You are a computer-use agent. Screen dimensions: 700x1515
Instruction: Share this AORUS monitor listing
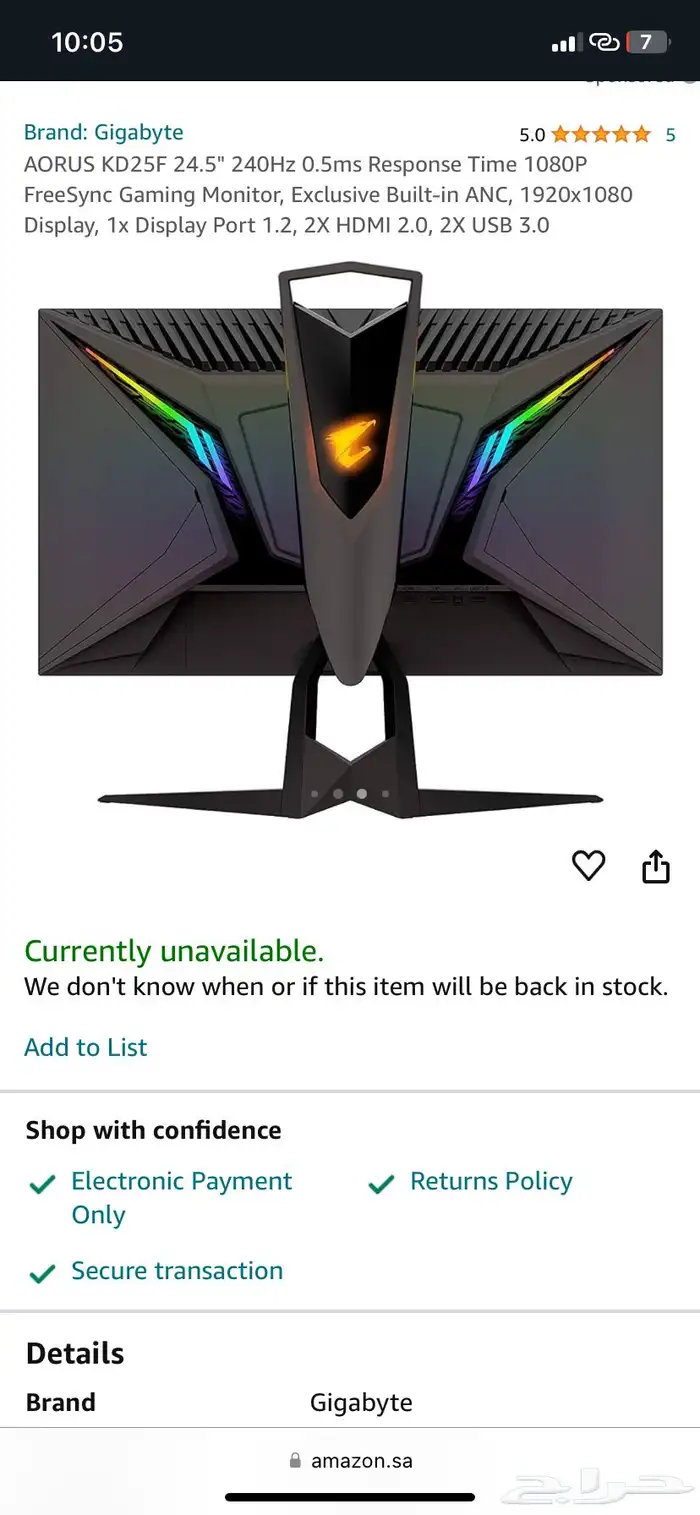[655, 866]
